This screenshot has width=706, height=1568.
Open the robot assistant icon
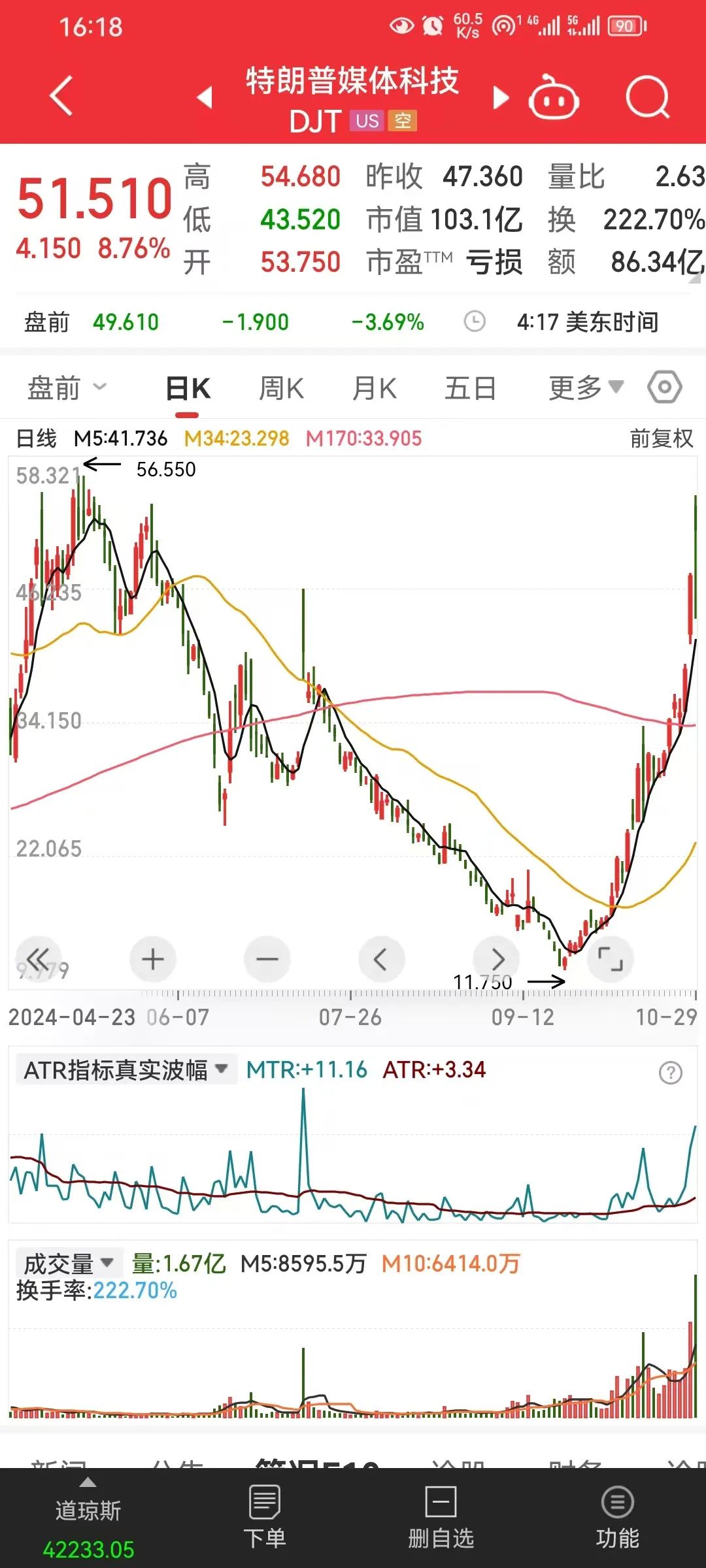tap(554, 97)
